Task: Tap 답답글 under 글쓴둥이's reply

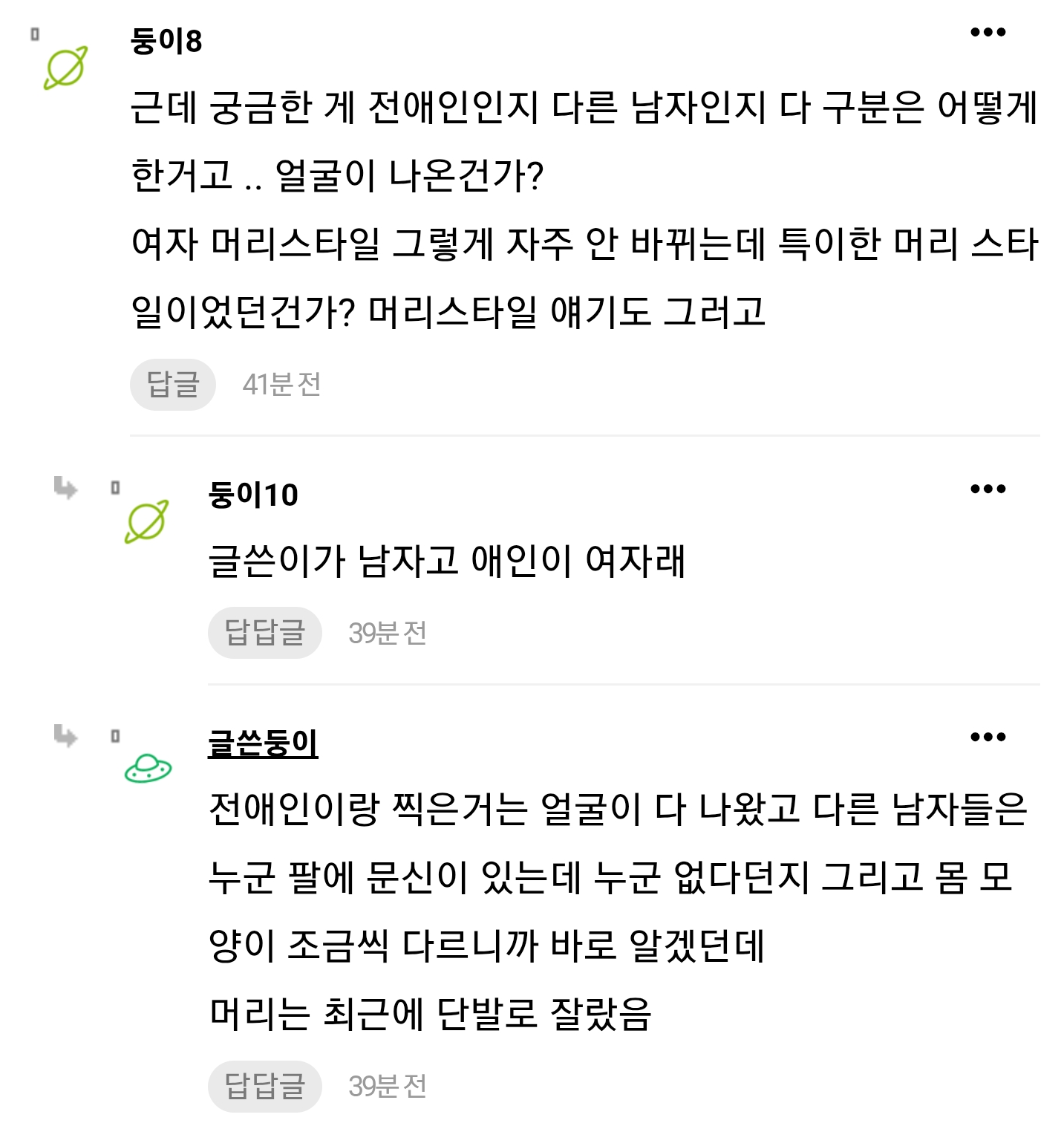Action: tap(265, 1086)
